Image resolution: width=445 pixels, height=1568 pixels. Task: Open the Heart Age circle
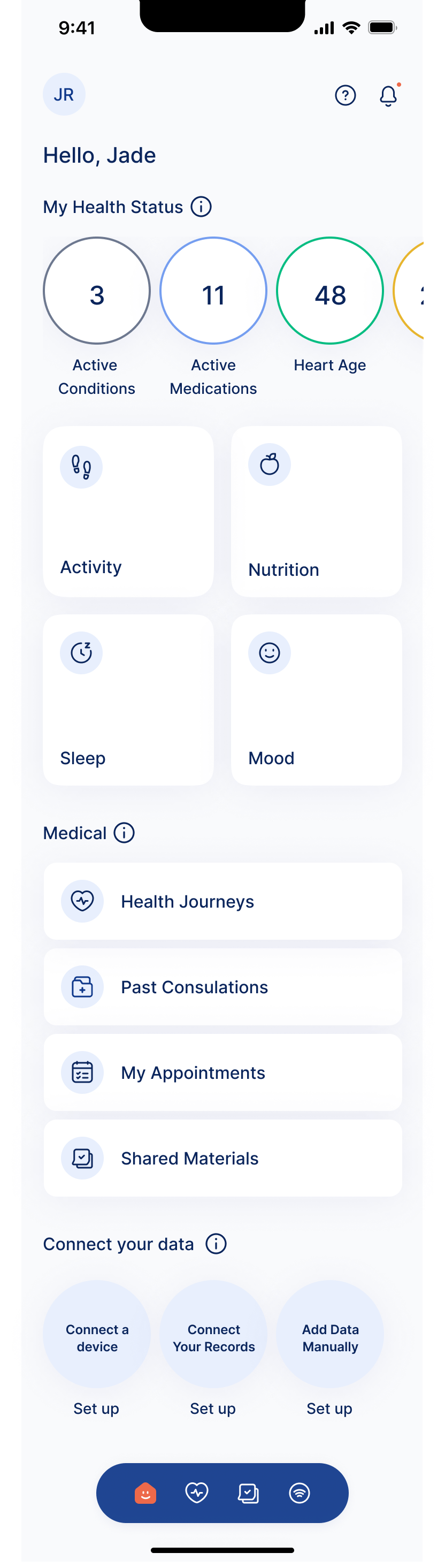(x=330, y=291)
